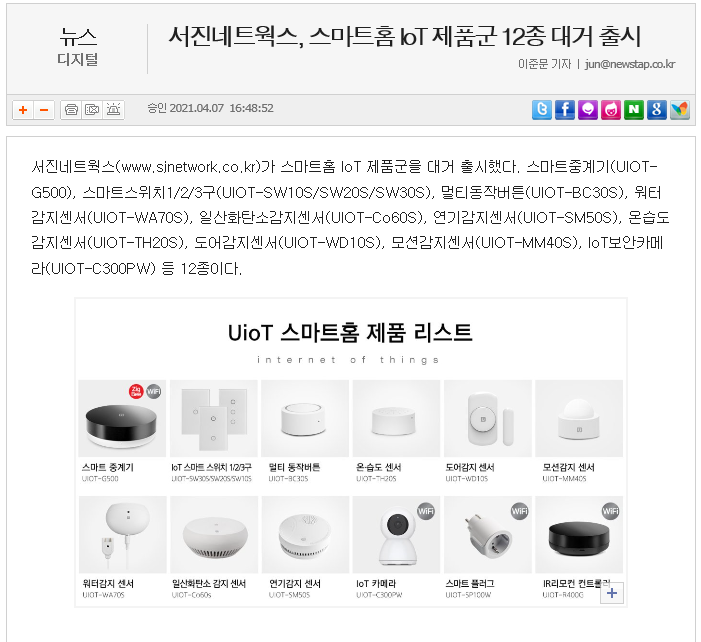The height and width of the screenshot is (642, 701).
Task: Decrease the article font size
Action: coord(44,110)
